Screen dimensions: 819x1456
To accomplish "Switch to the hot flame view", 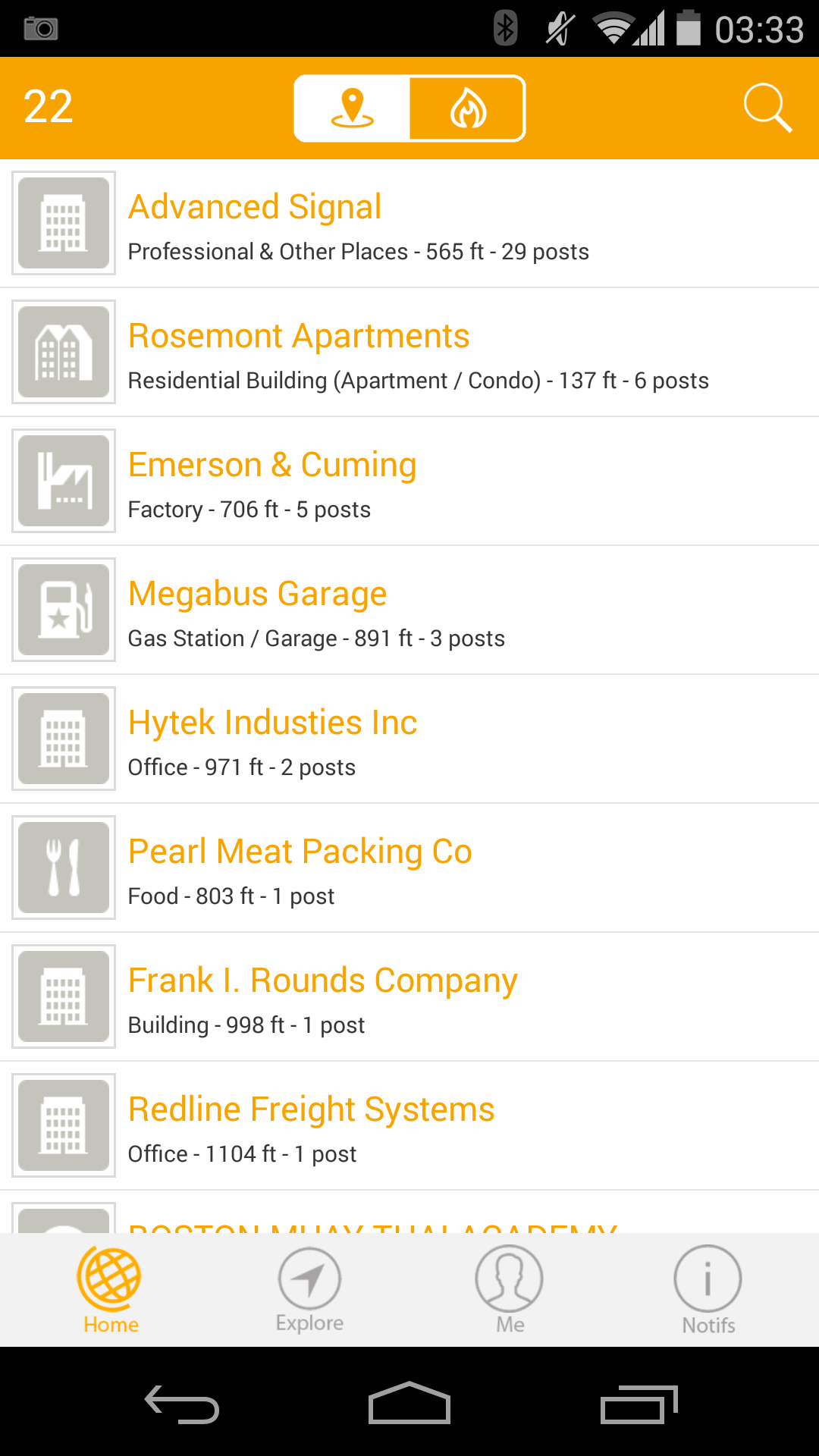I will click(x=468, y=108).
